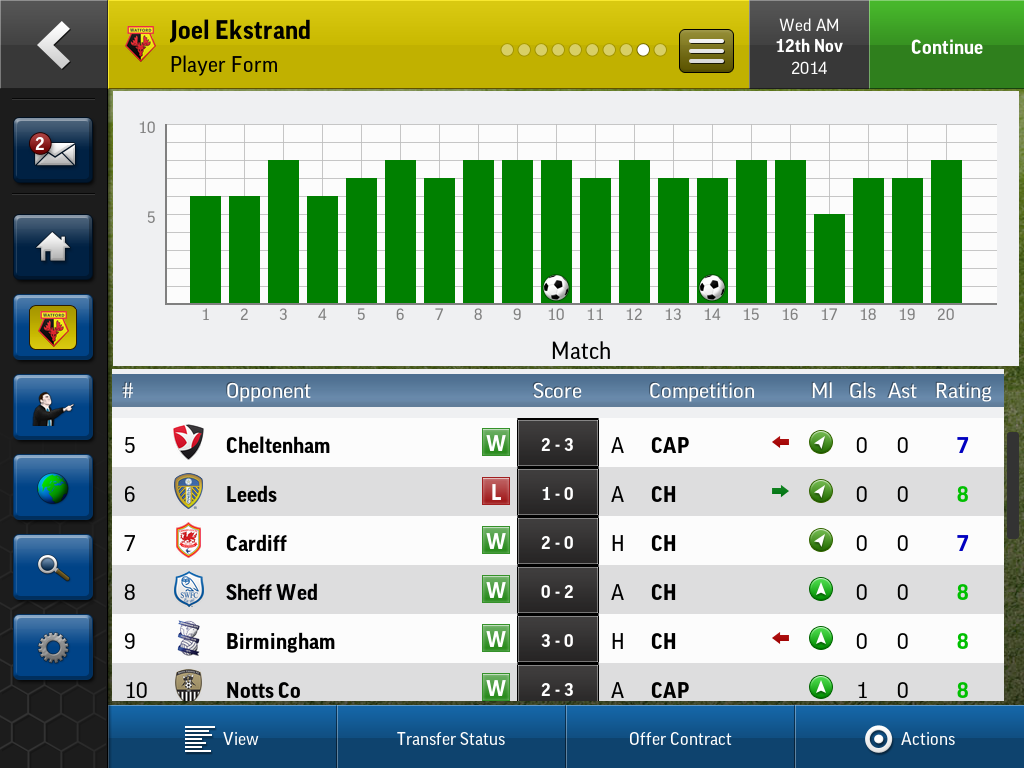1024x768 pixels.
Task: Open the world globe menu
Action: click(53, 487)
